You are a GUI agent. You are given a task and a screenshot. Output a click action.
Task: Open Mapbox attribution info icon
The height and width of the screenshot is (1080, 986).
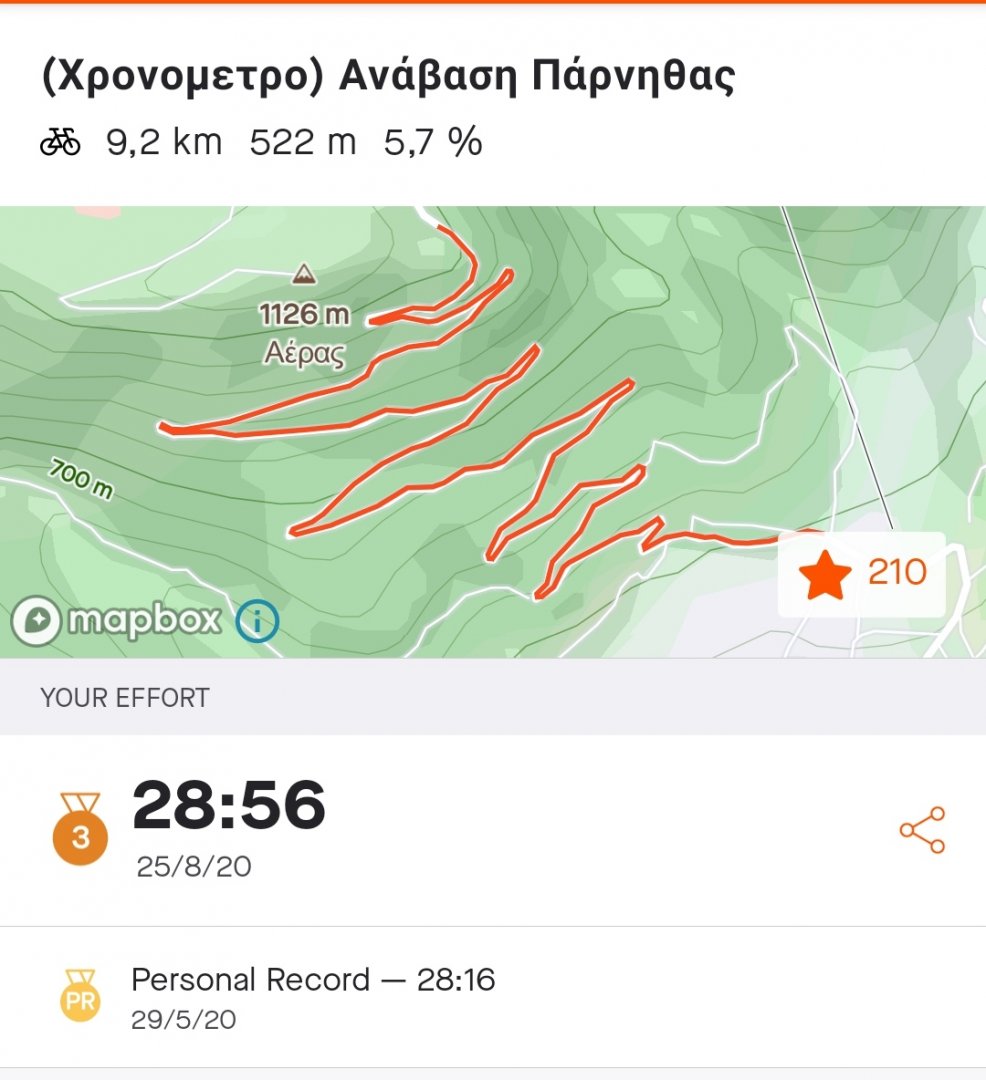pos(257,621)
